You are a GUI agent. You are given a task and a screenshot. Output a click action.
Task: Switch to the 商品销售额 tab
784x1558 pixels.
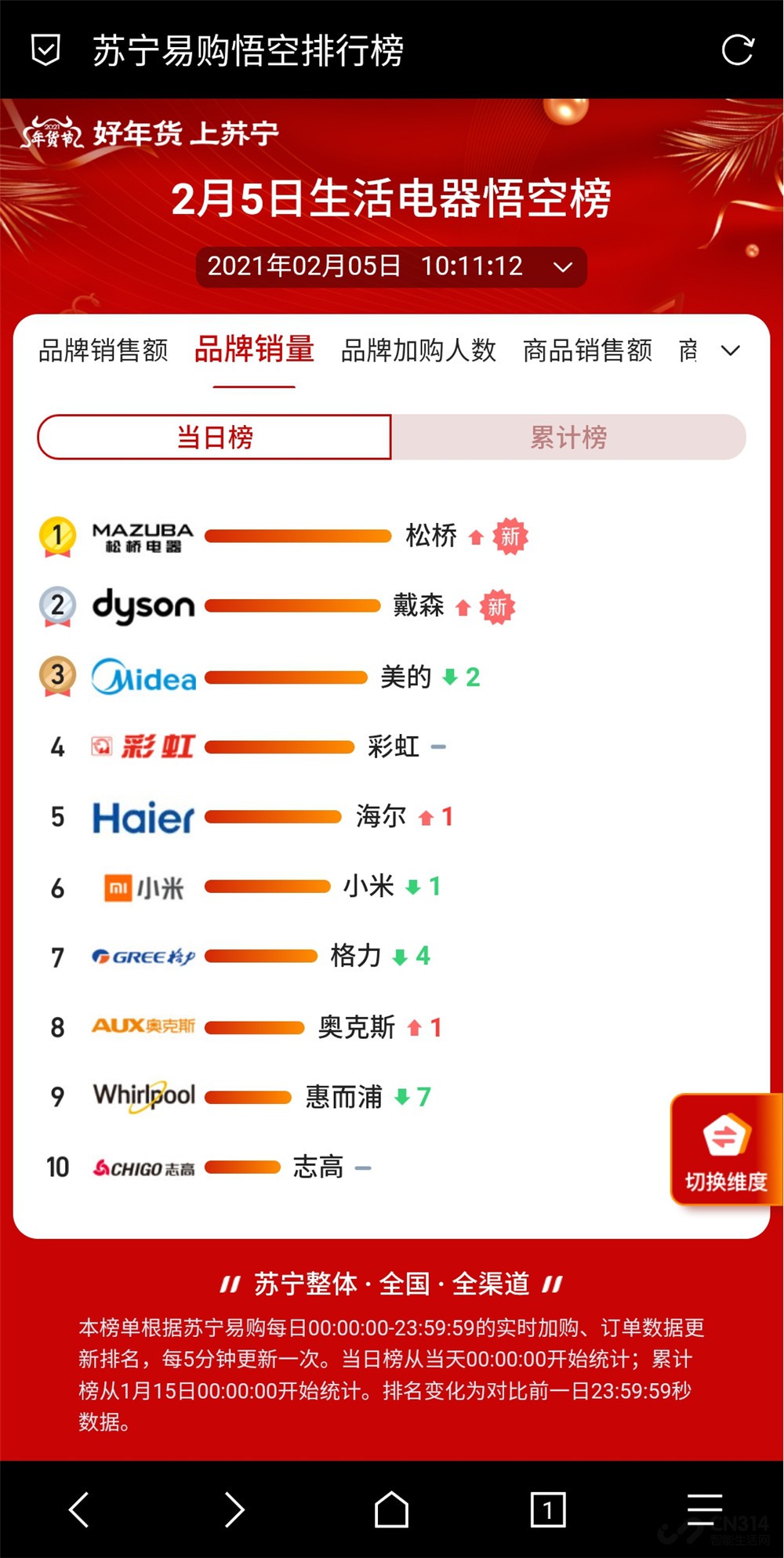point(588,350)
